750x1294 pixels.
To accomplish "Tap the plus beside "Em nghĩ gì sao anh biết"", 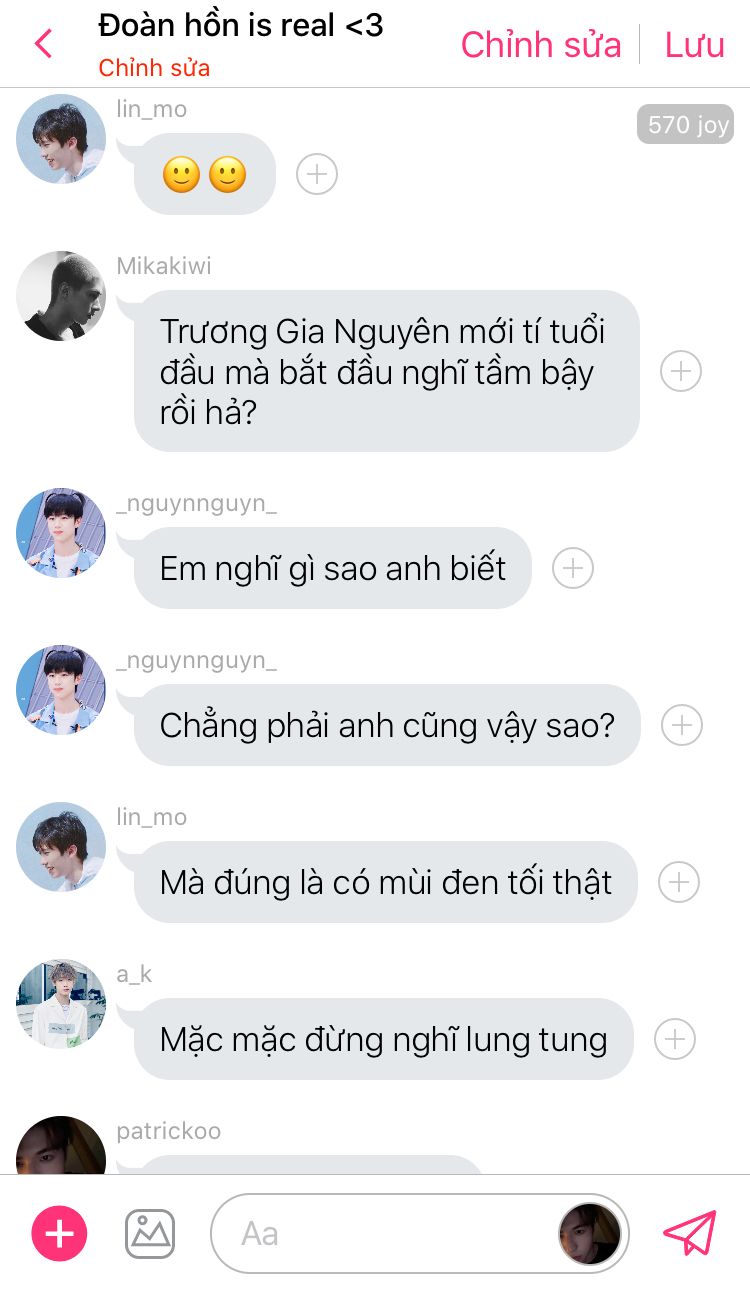I will pyautogui.click(x=573, y=568).
